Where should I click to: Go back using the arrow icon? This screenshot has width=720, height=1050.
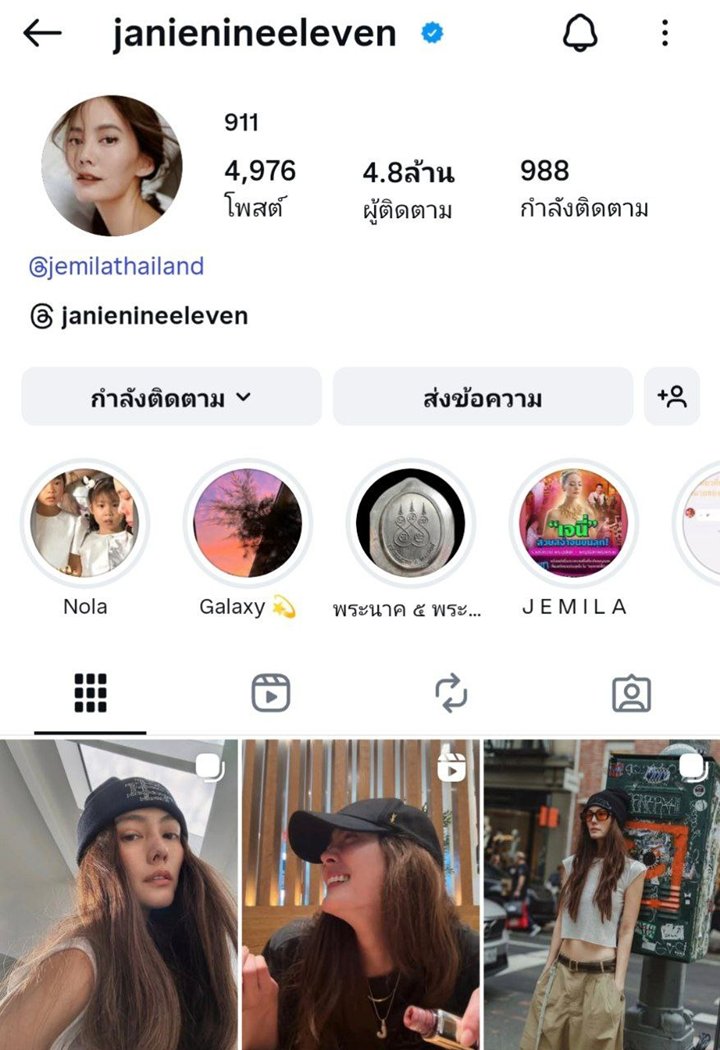42,34
